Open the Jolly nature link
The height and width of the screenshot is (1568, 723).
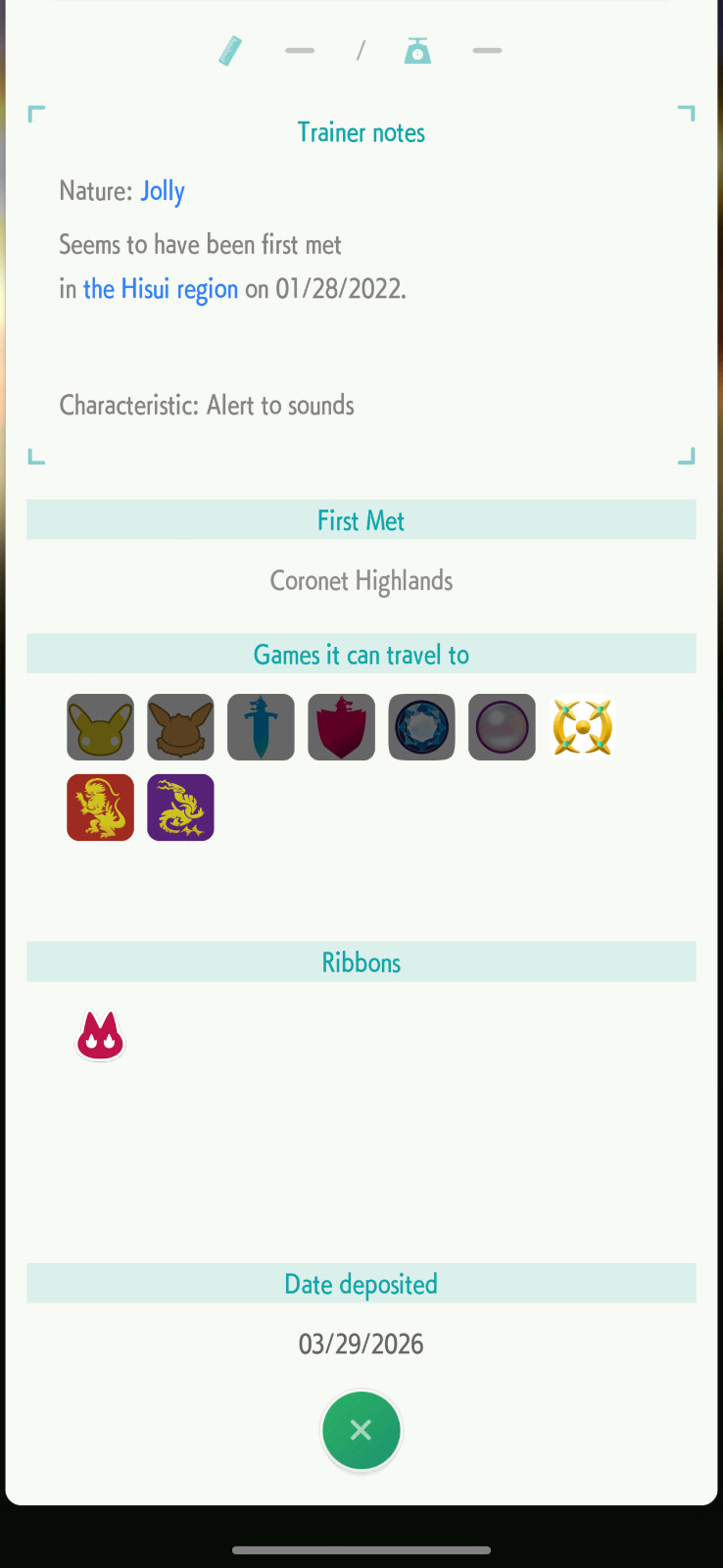(163, 191)
